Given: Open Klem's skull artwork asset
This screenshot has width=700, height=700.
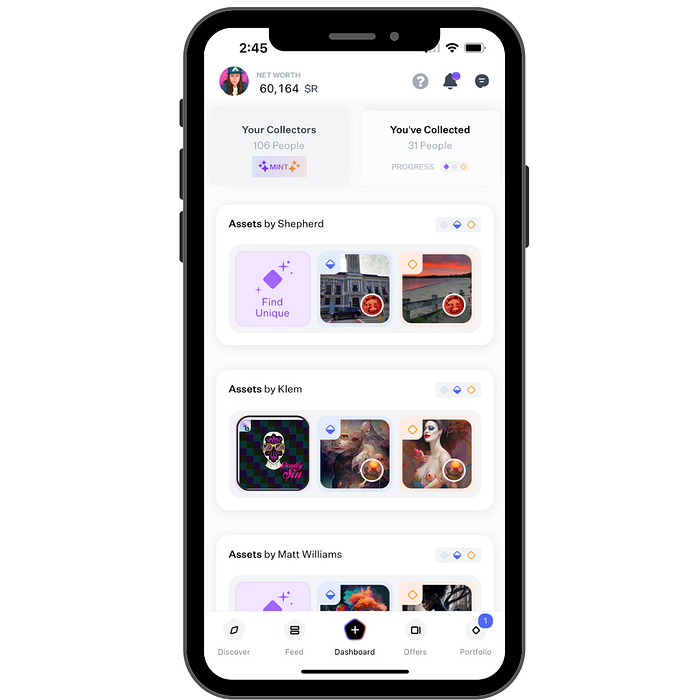Looking at the screenshot, I should point(272,454).
